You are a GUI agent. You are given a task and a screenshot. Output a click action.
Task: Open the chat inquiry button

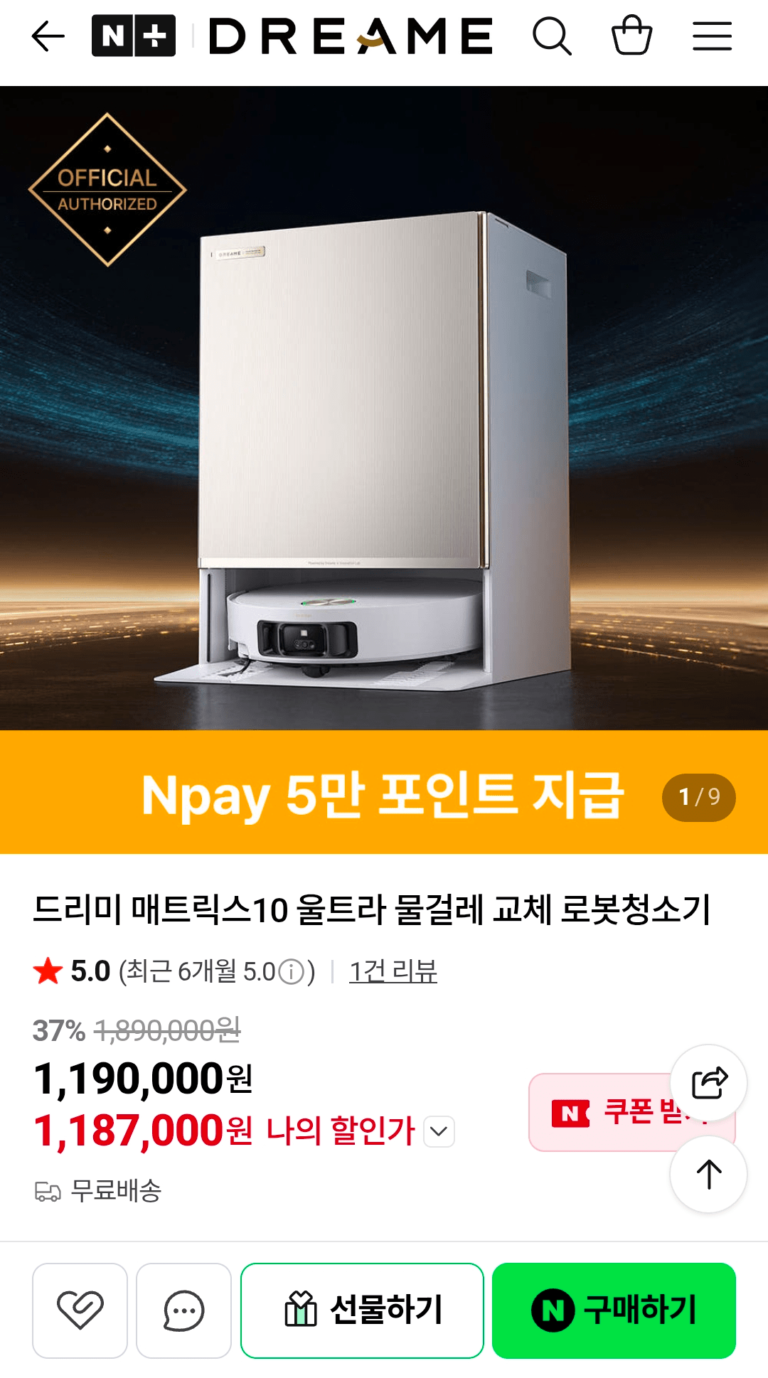click(184, 1310)
